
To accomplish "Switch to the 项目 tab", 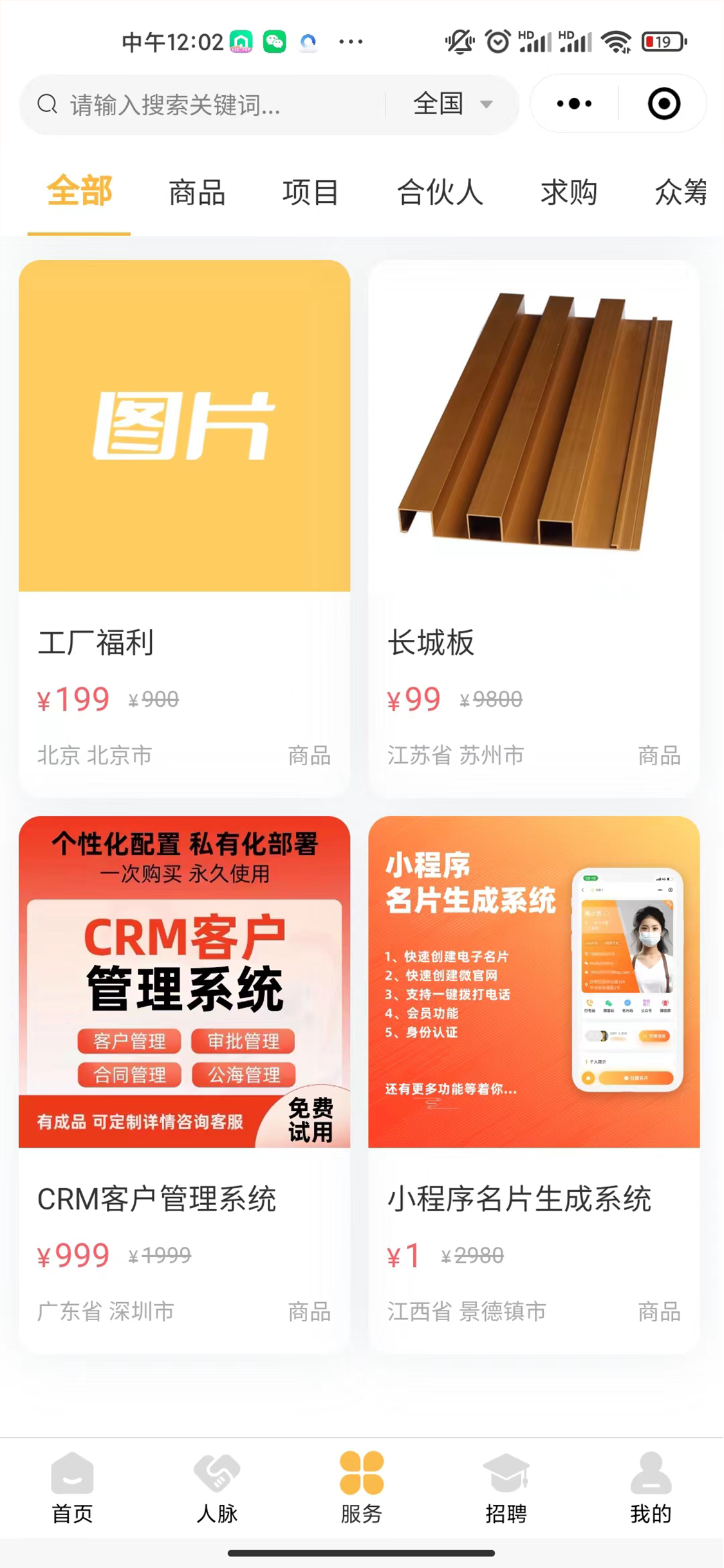I will click(x=311, y=192).
